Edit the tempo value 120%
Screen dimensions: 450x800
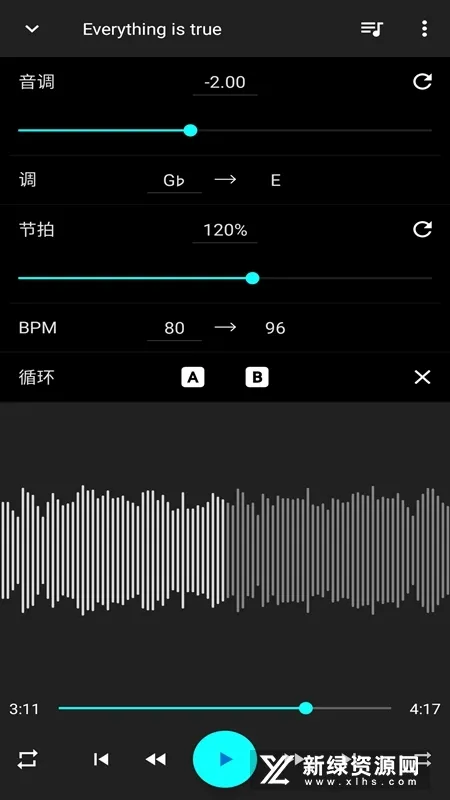pos(225,231)
